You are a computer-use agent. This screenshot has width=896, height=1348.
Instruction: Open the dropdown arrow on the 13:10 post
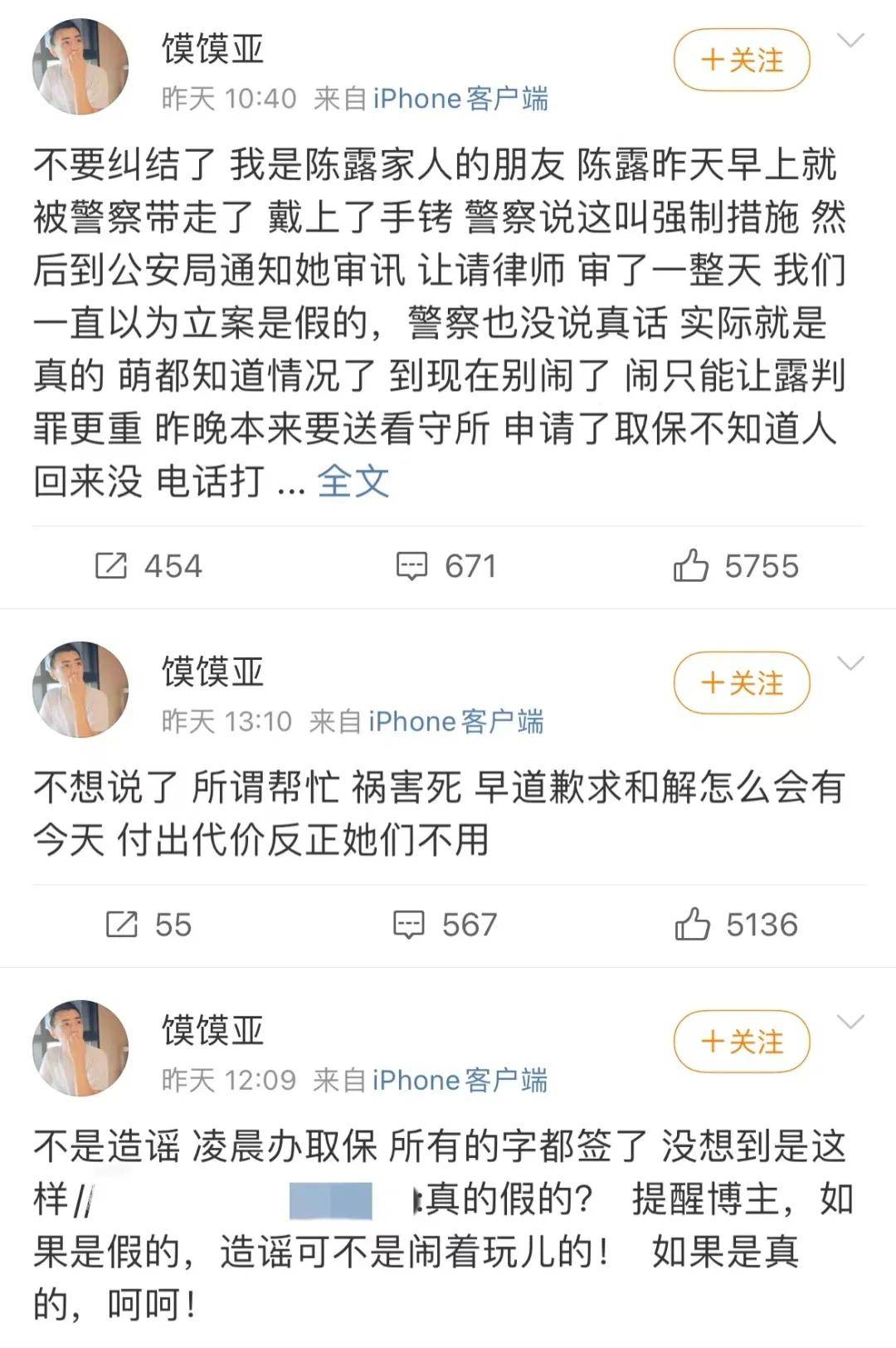click(x=851, y=662)
